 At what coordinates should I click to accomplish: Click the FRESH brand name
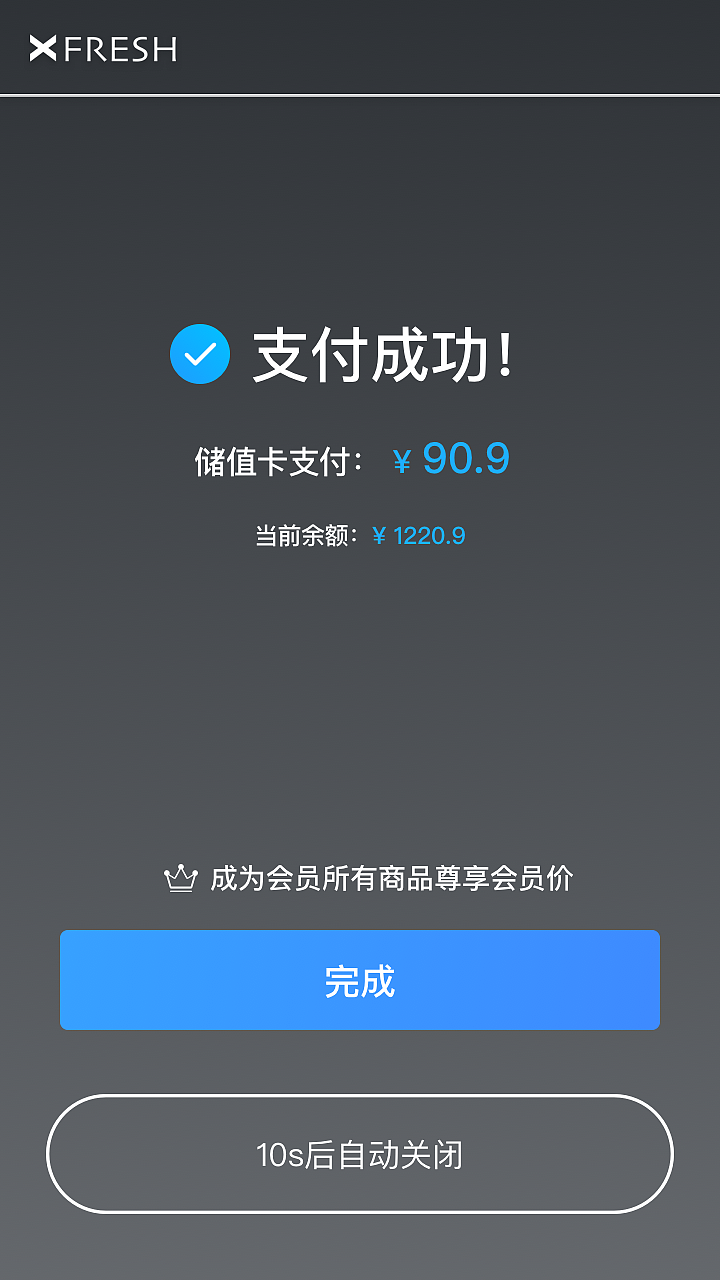pyautogui.click(x=120, y=46)
